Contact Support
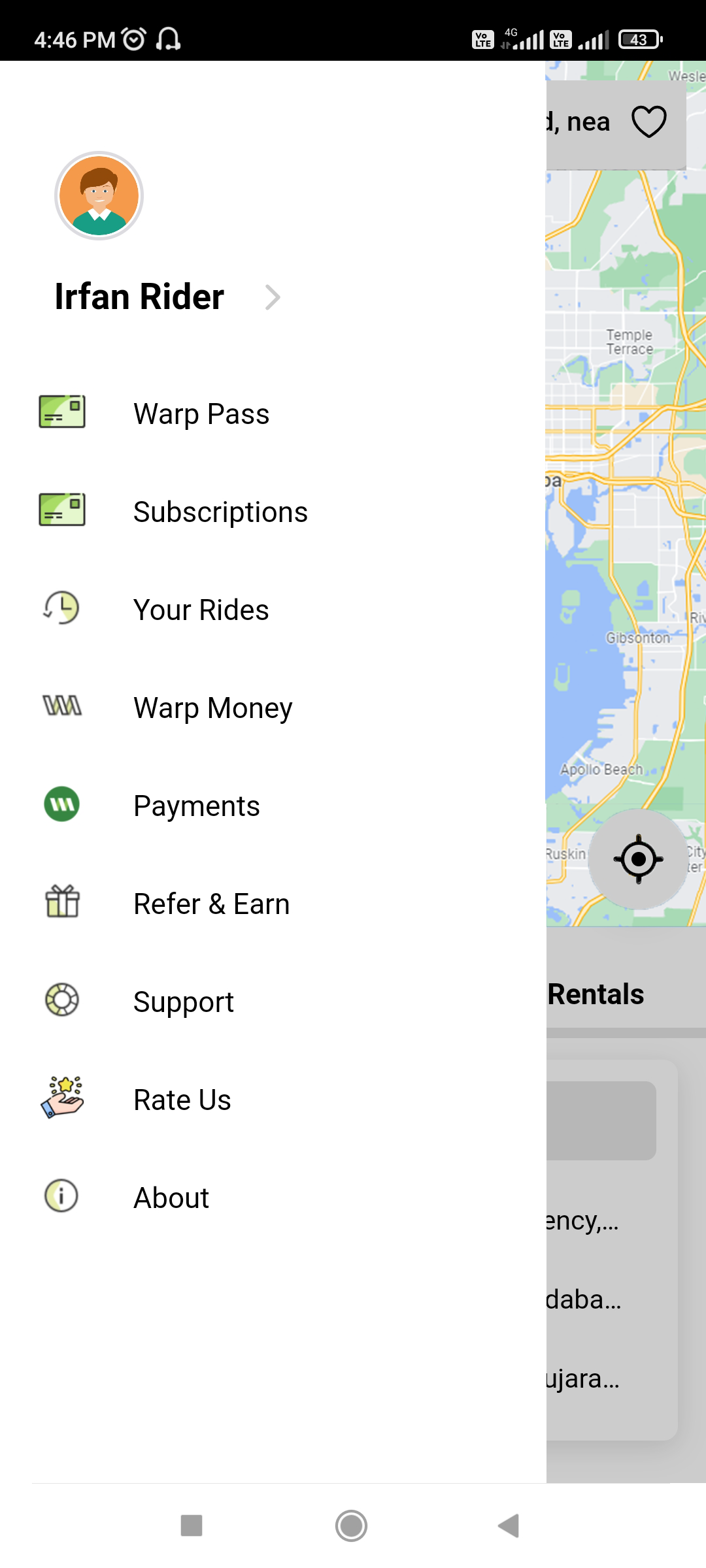 [x=183, y=1002]
